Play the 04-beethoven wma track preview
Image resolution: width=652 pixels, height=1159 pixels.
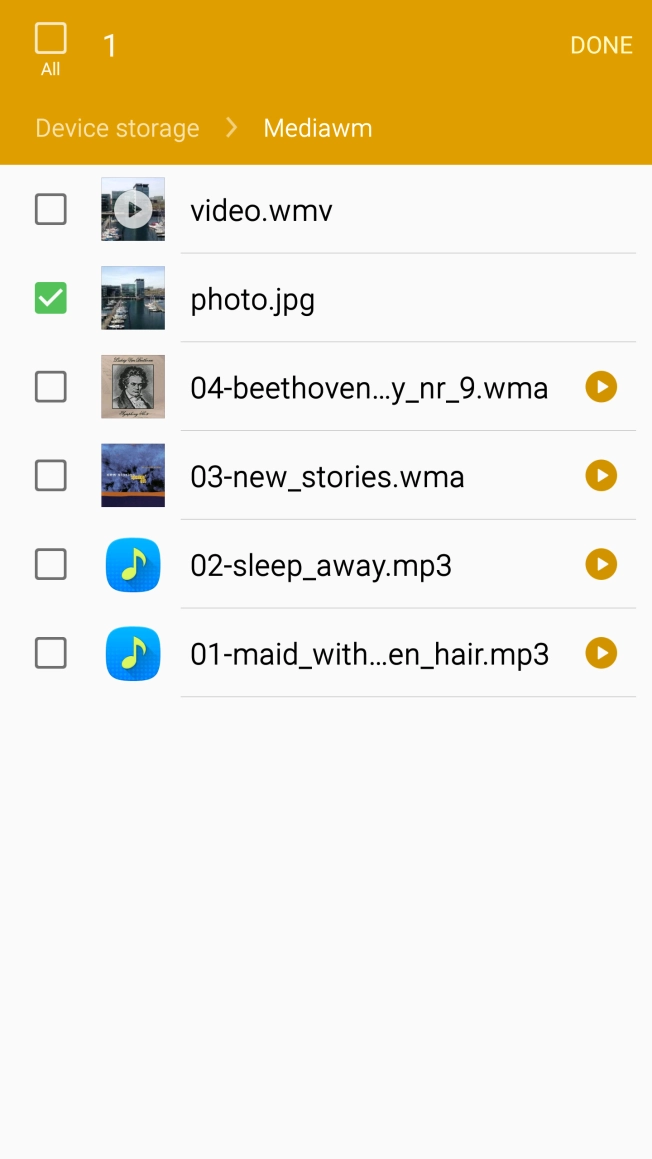point(601,387)
